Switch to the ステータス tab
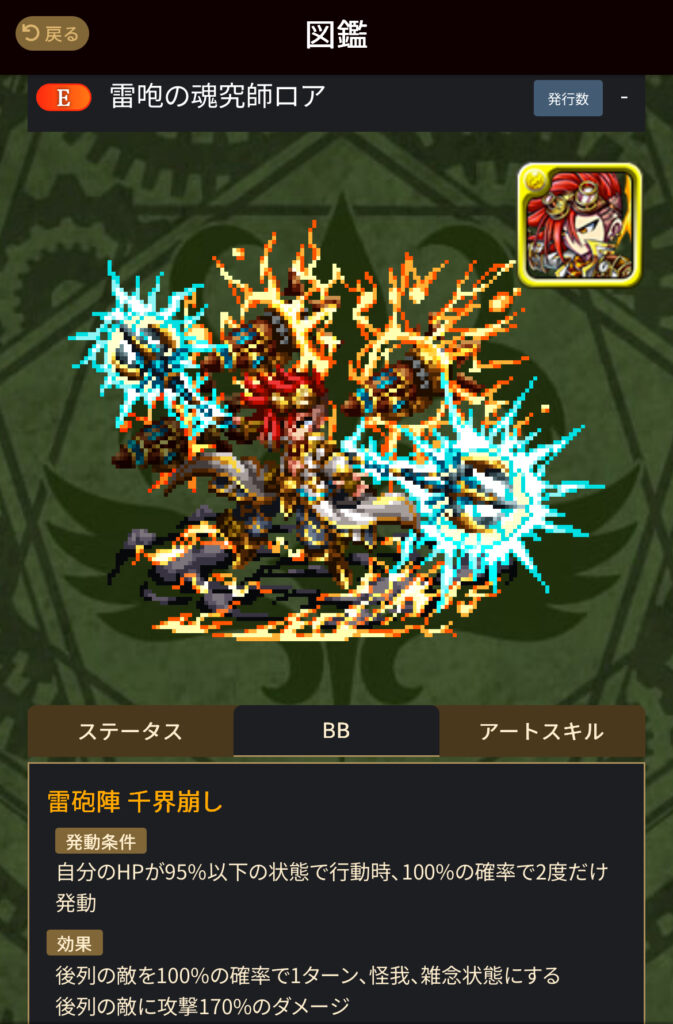 (x=130, y=731)
